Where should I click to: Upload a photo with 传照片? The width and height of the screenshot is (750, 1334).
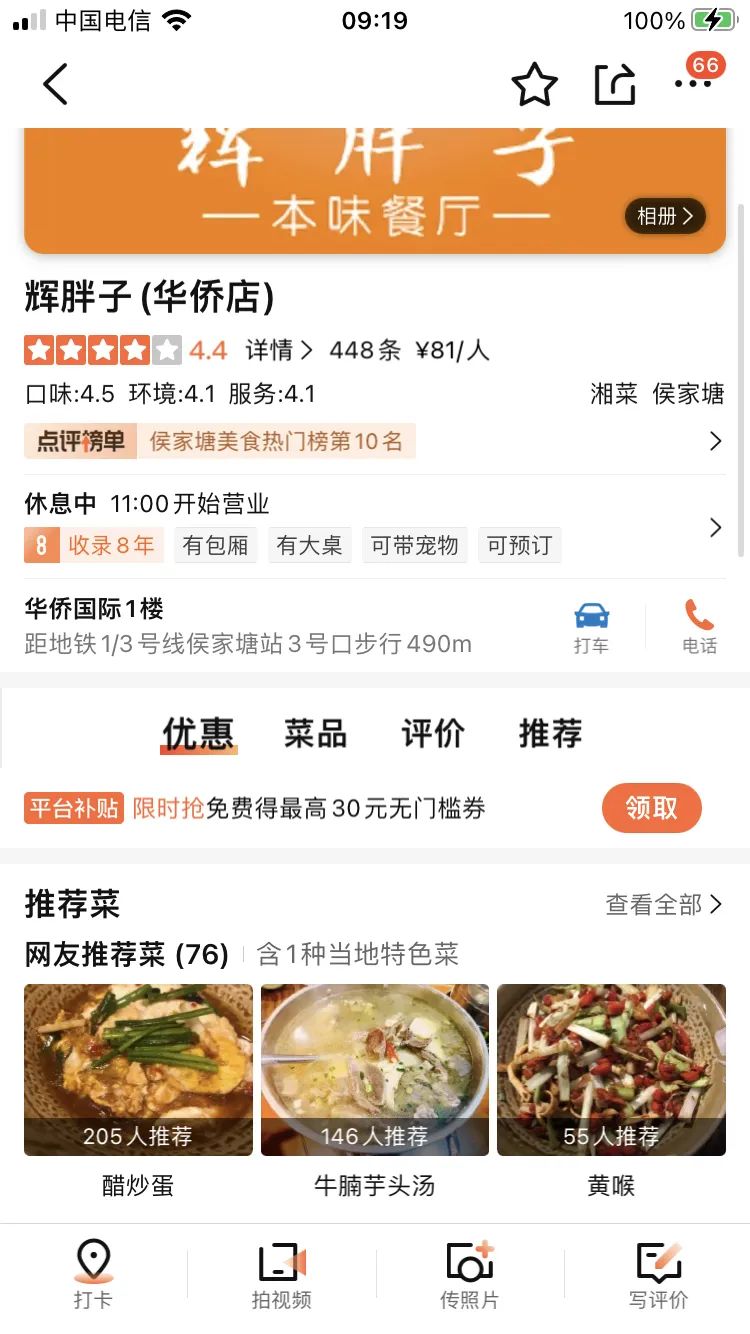[469, 1274]
